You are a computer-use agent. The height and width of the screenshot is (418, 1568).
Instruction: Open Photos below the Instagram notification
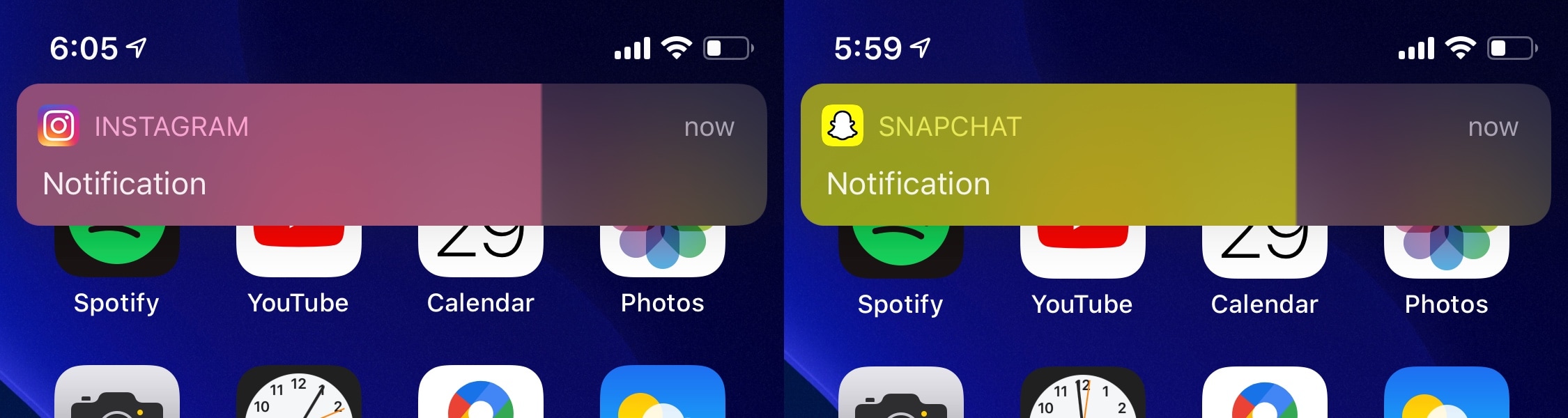663,251
